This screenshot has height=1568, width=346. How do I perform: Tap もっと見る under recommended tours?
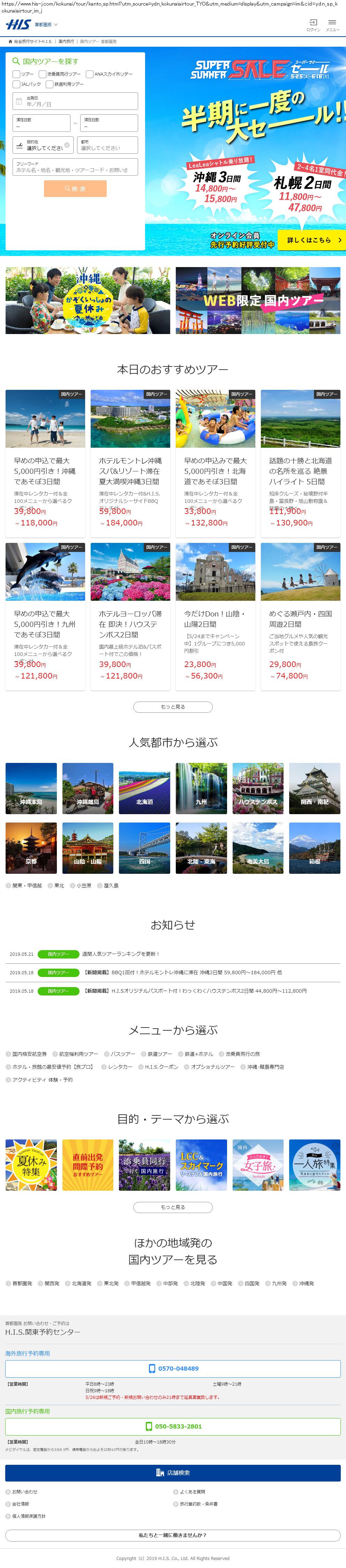coord(173,707)
